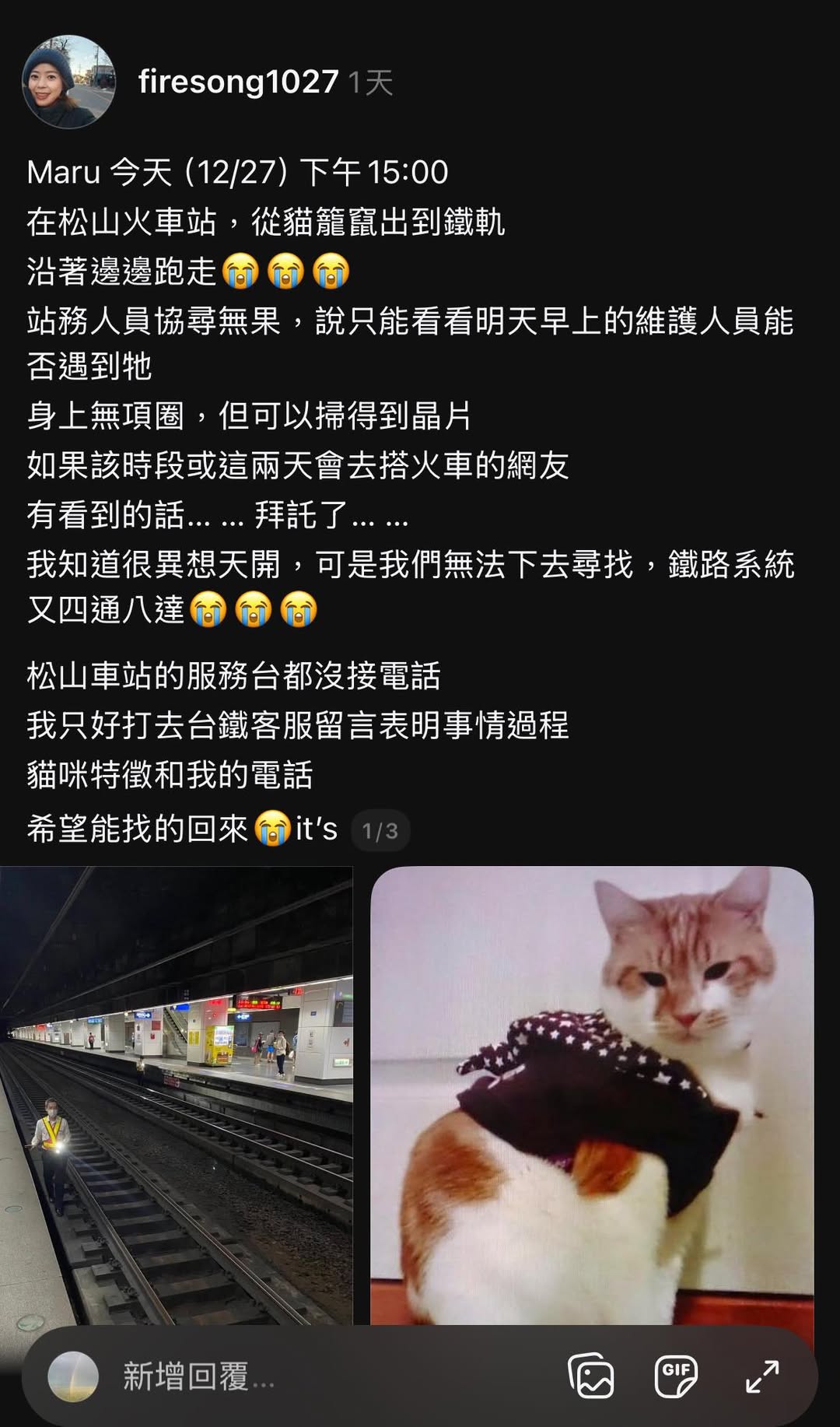Open the GIF picker
This screenshot has height=1427, width=840.
[x=676, y=1376]
